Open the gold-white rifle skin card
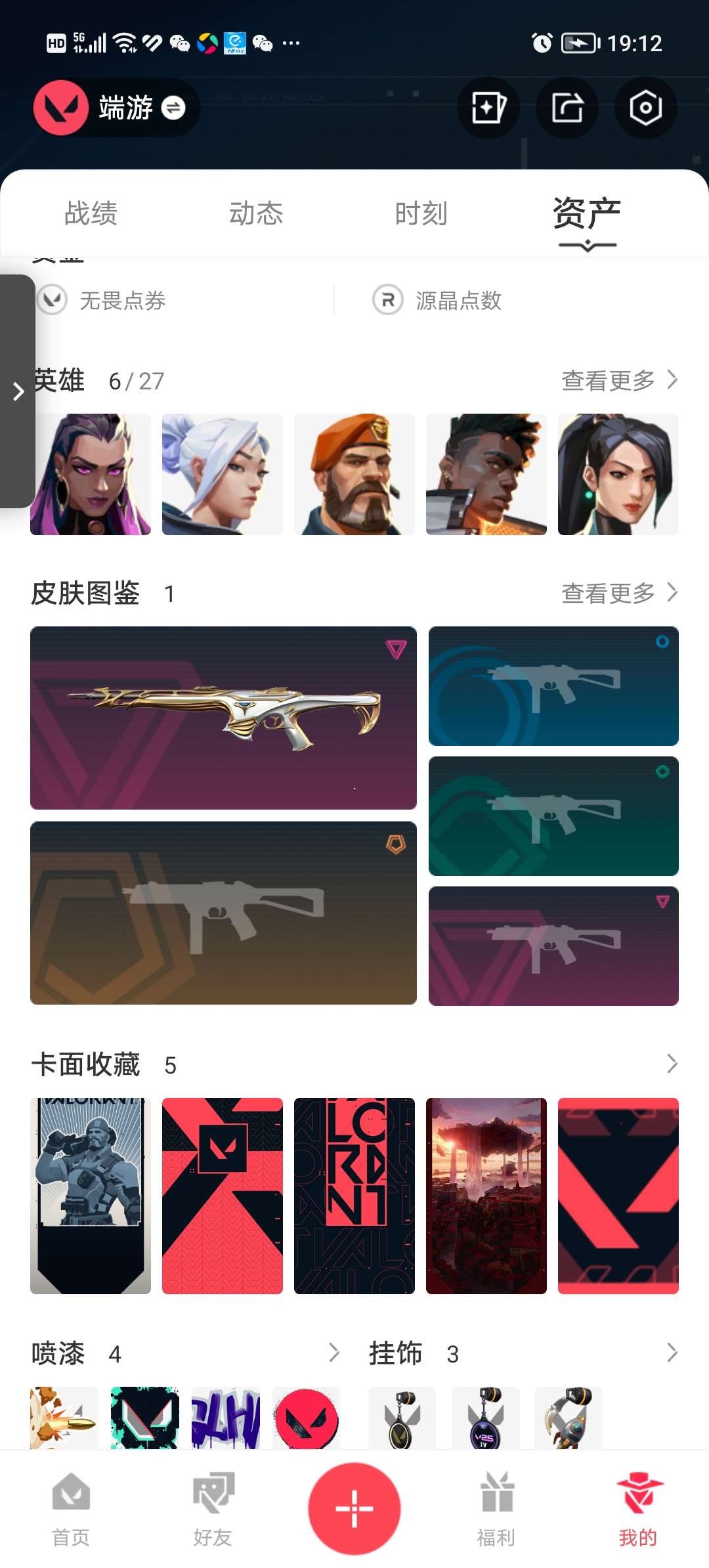Viewport: 709px width, 1568px height. coord(223,718)
